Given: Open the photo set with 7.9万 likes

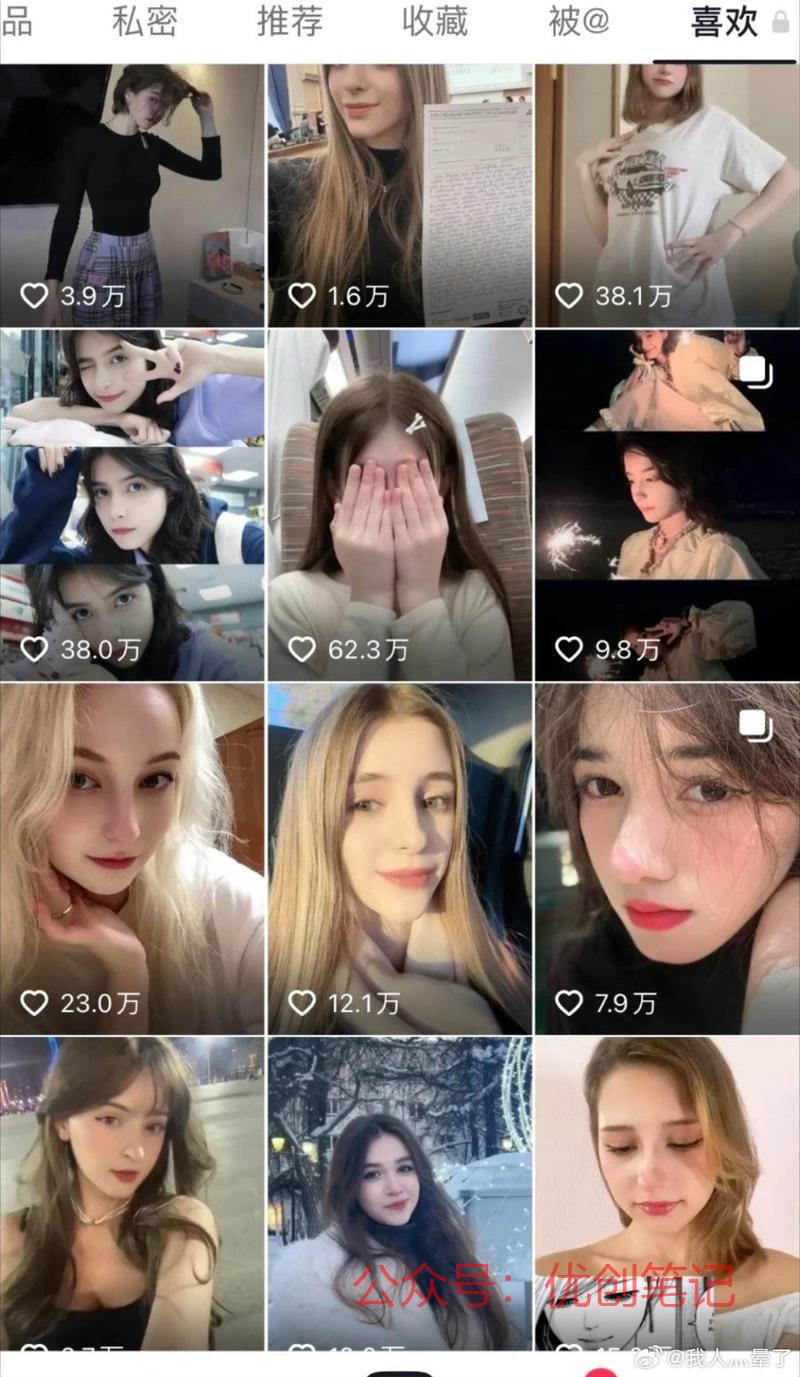Looking at the screenshot, I should [667, 858].
